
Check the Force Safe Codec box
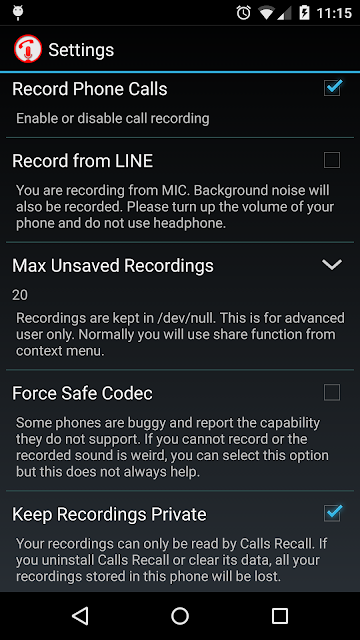[332, 393]
